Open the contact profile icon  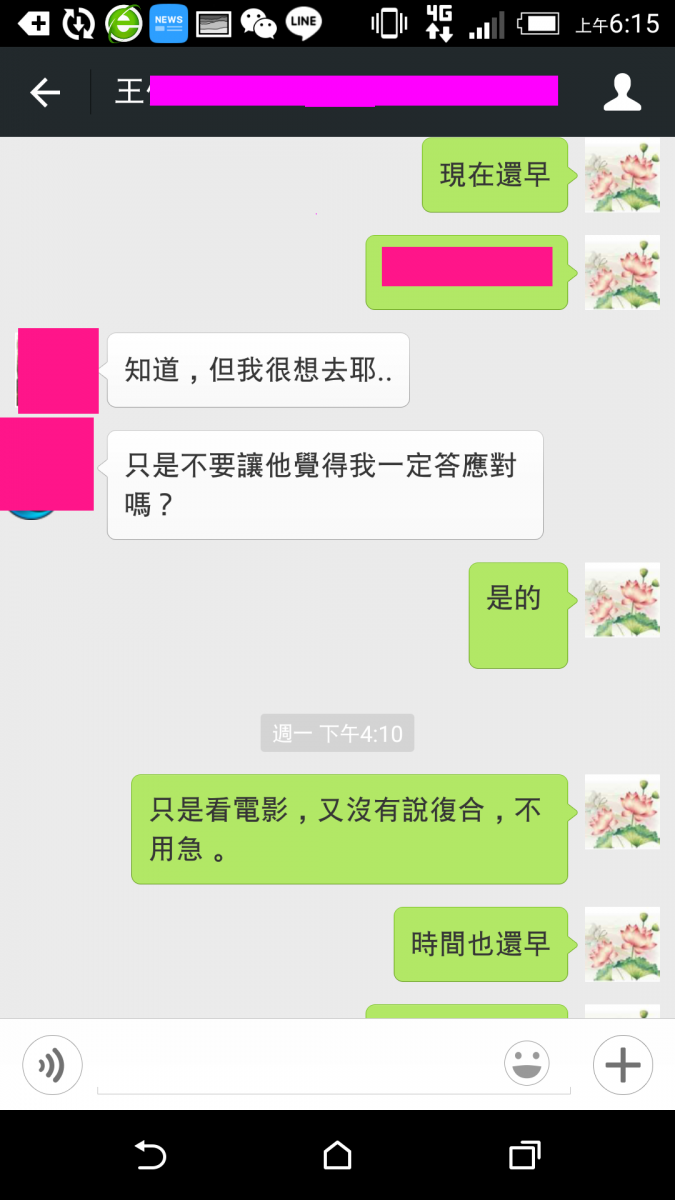[x=622, y=93]
